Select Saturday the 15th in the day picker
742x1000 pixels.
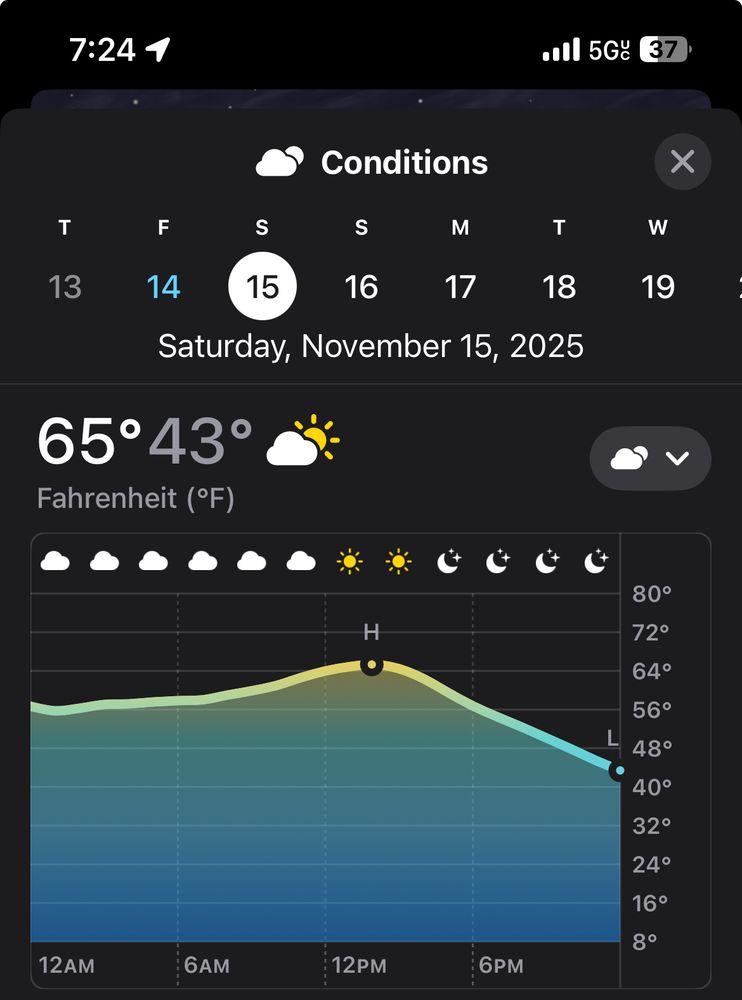pos(262,286)
